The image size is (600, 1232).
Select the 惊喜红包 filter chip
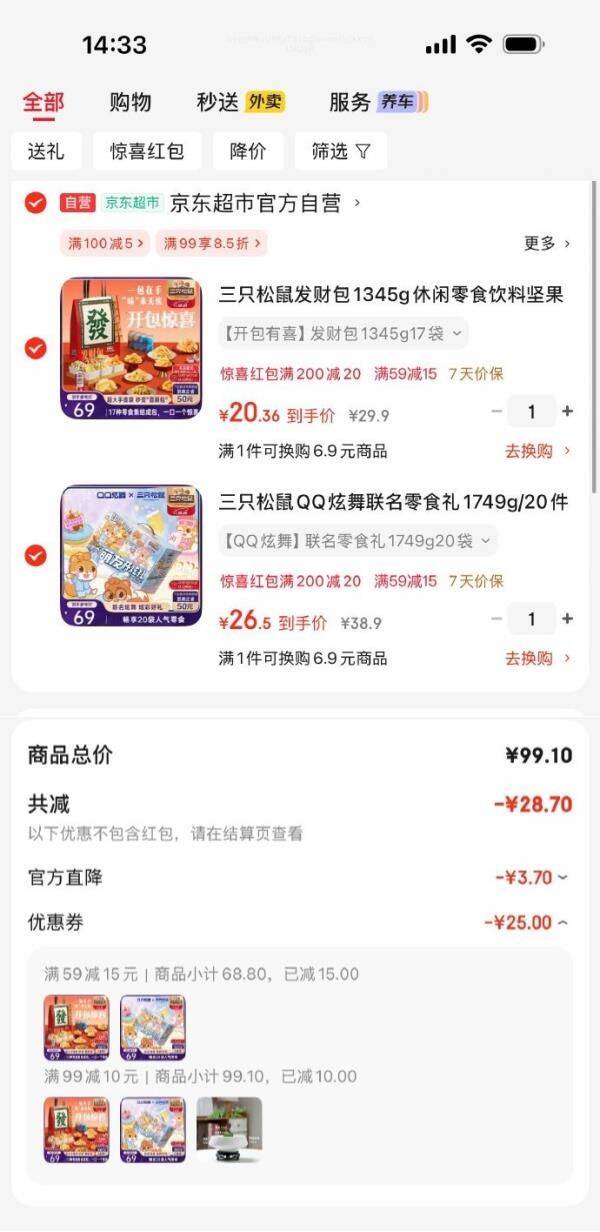pos(147,152)
